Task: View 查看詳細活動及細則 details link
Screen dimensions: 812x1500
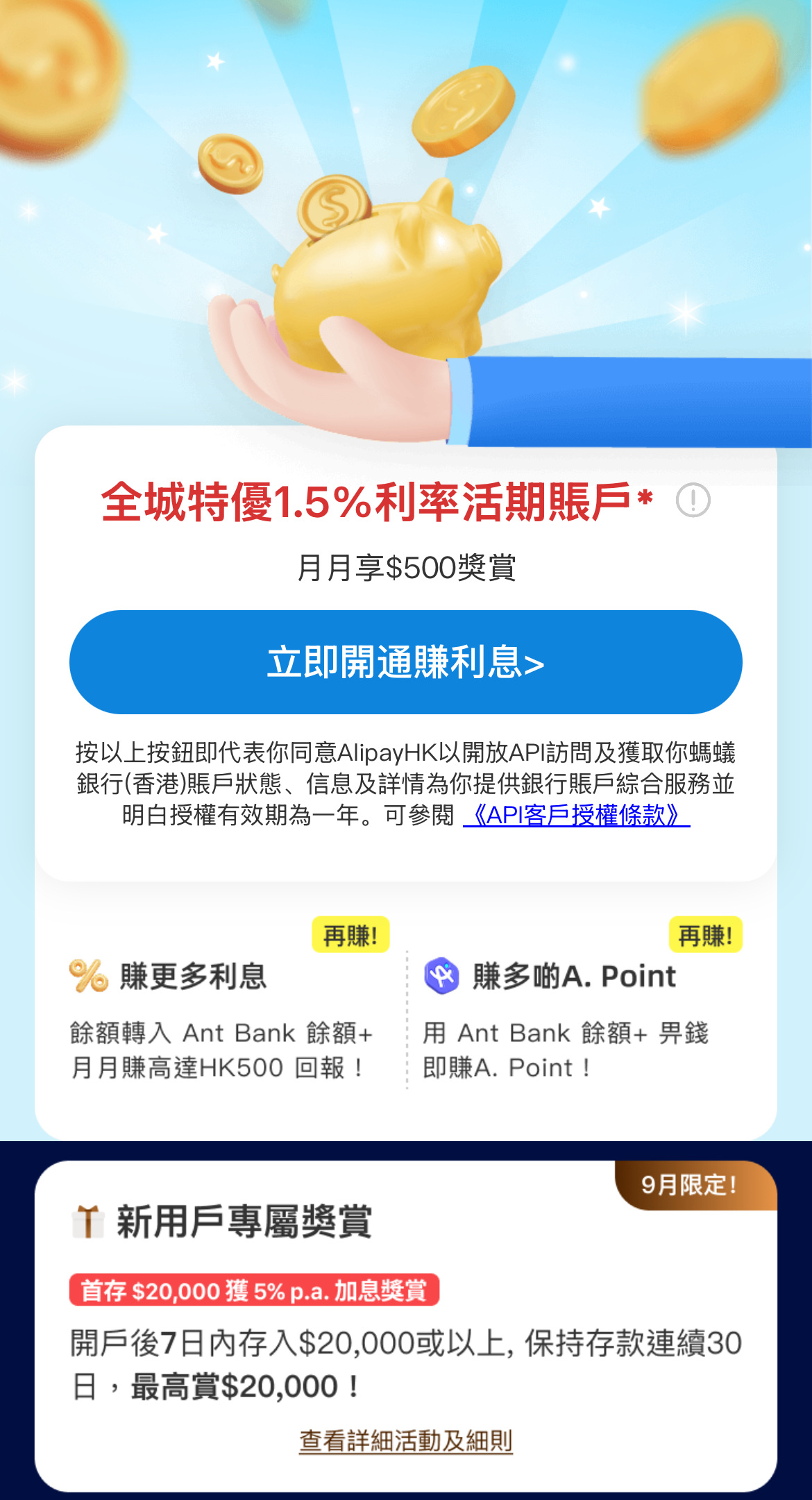Action: [405, 1442]
